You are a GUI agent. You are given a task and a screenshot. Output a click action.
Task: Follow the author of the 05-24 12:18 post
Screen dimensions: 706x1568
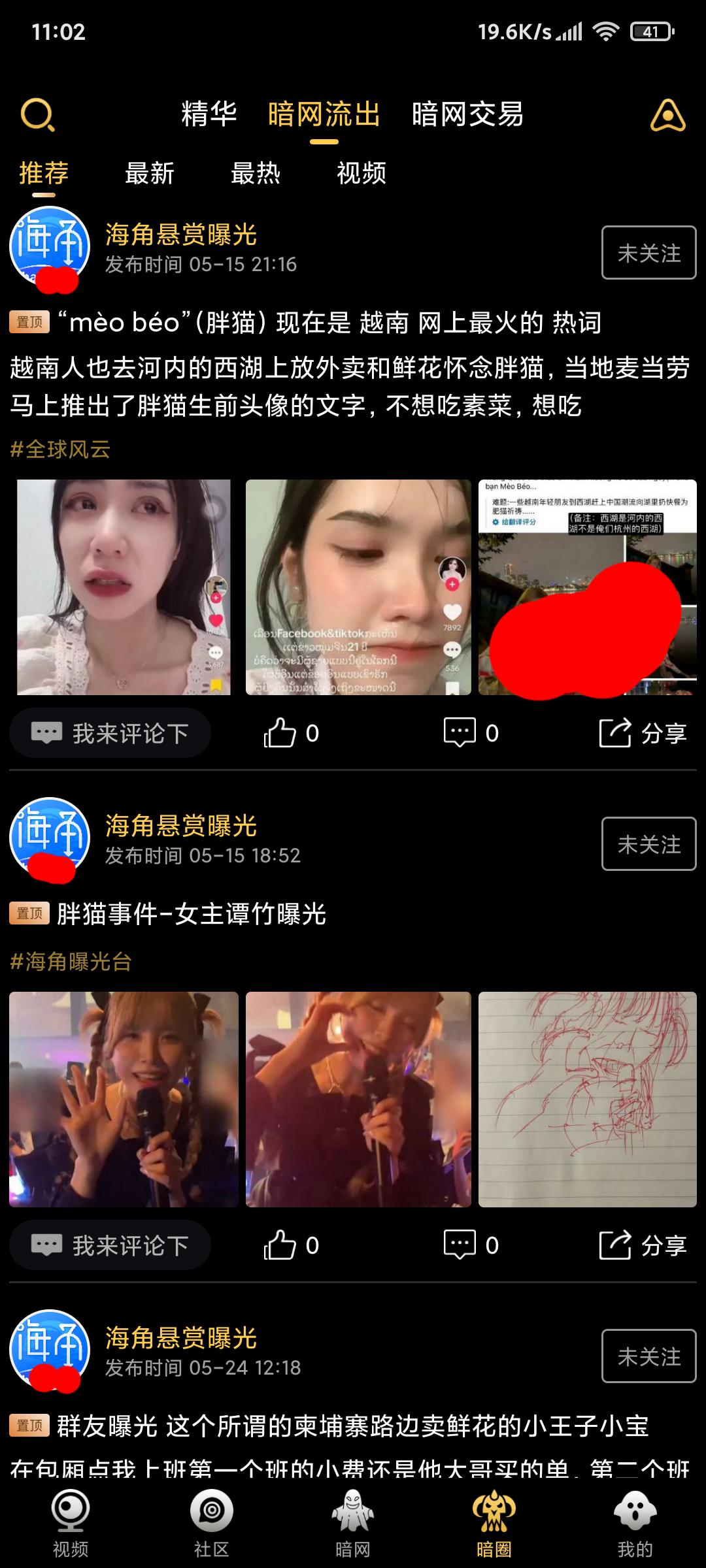[648, 1356]
